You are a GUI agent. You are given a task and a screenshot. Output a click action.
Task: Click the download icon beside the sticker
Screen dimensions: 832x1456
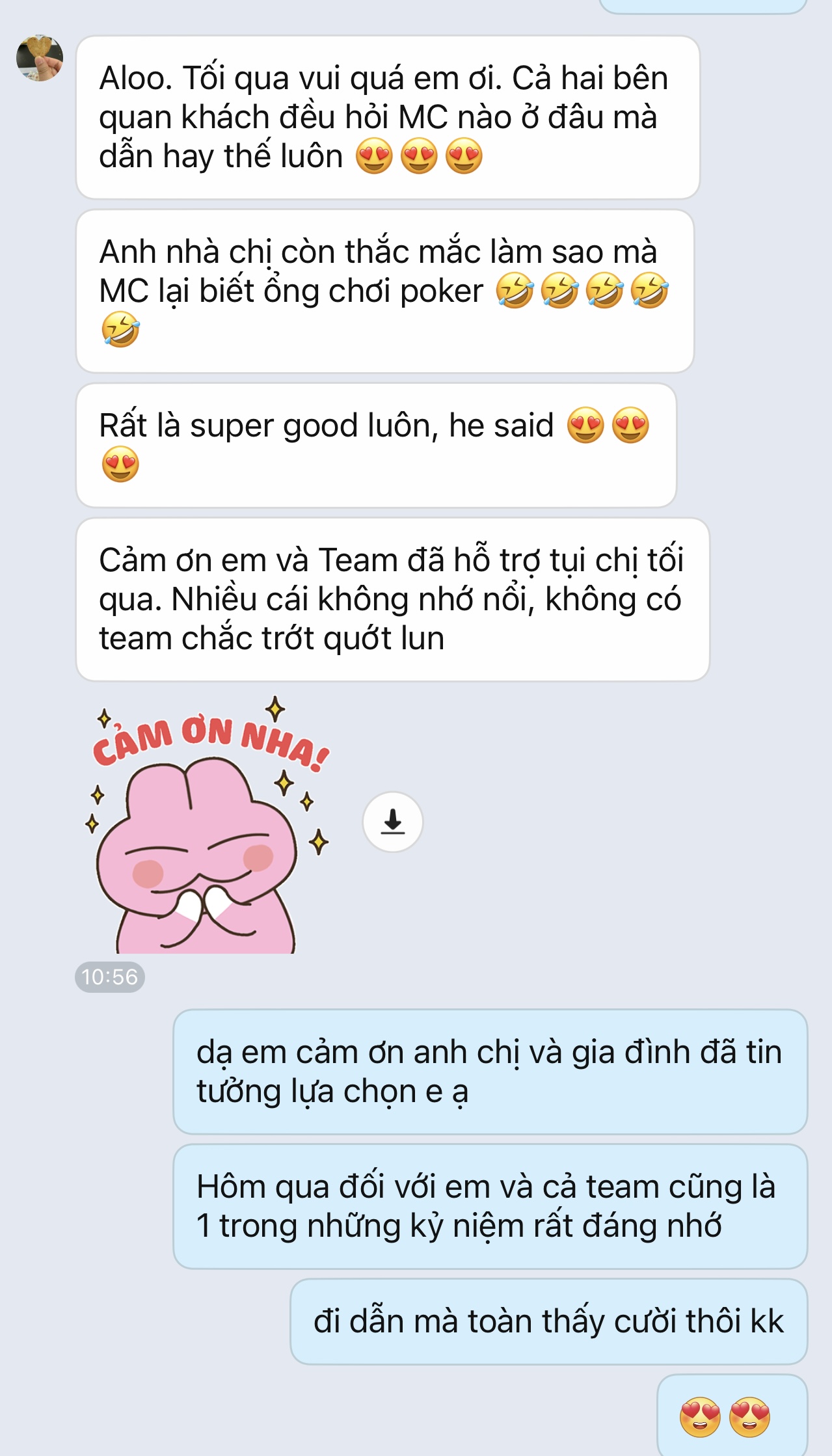393,822
